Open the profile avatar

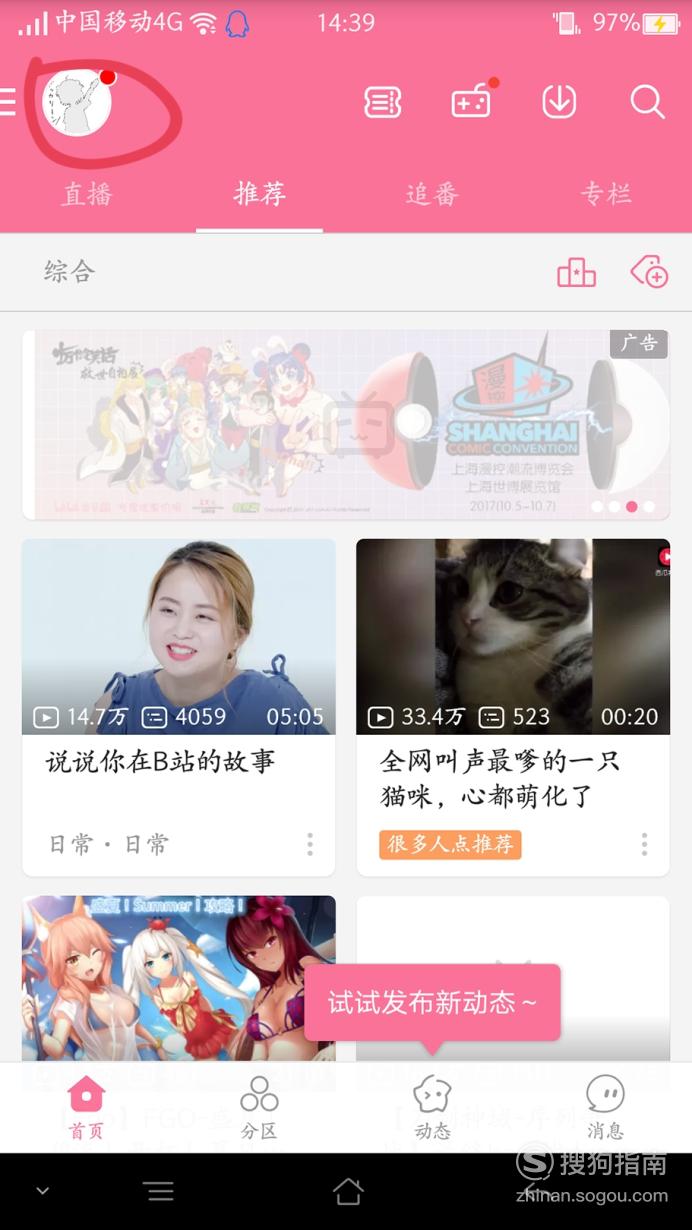[x=77, y=102]
